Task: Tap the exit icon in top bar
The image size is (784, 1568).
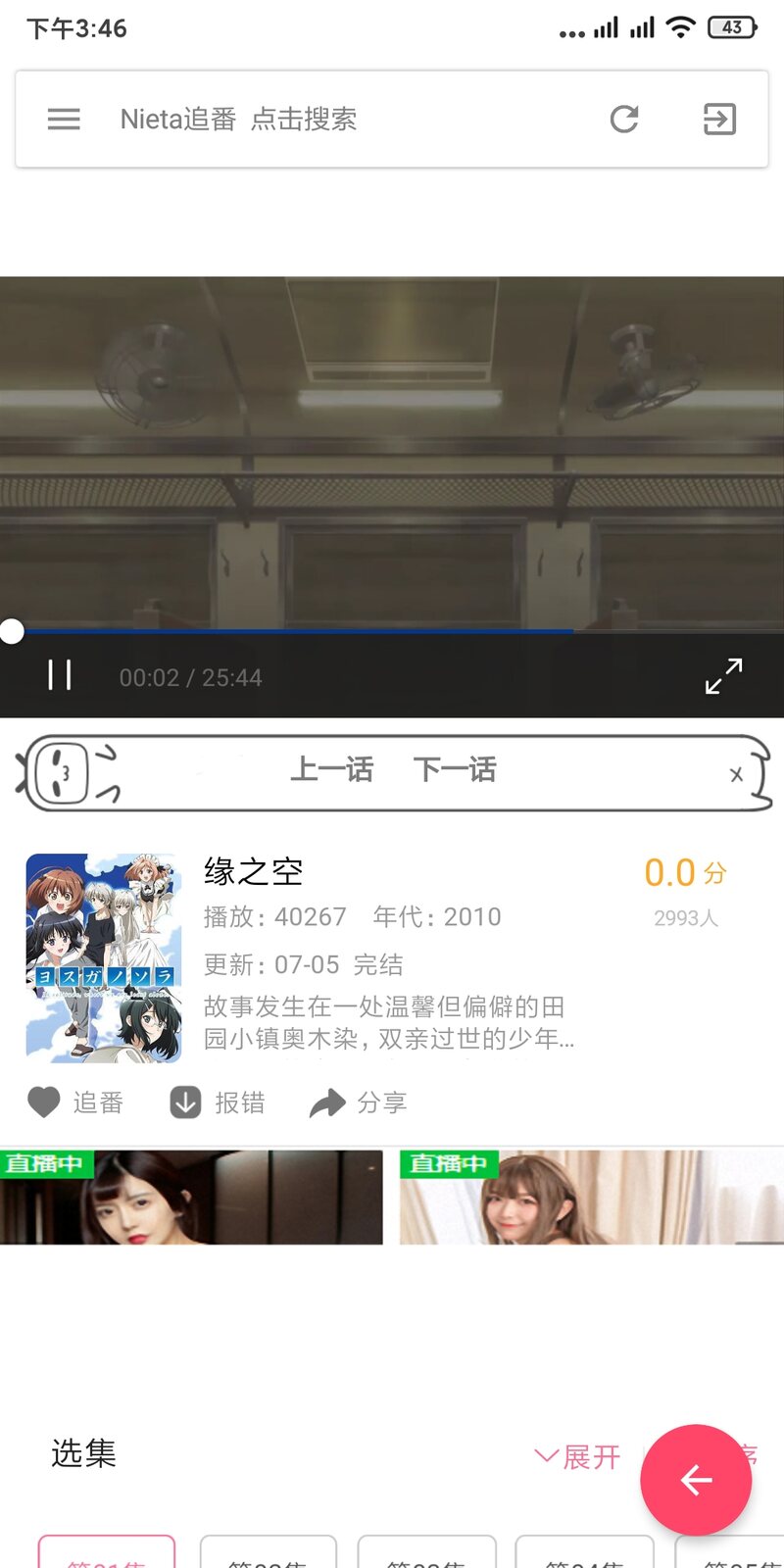Action: pos(719,120)
